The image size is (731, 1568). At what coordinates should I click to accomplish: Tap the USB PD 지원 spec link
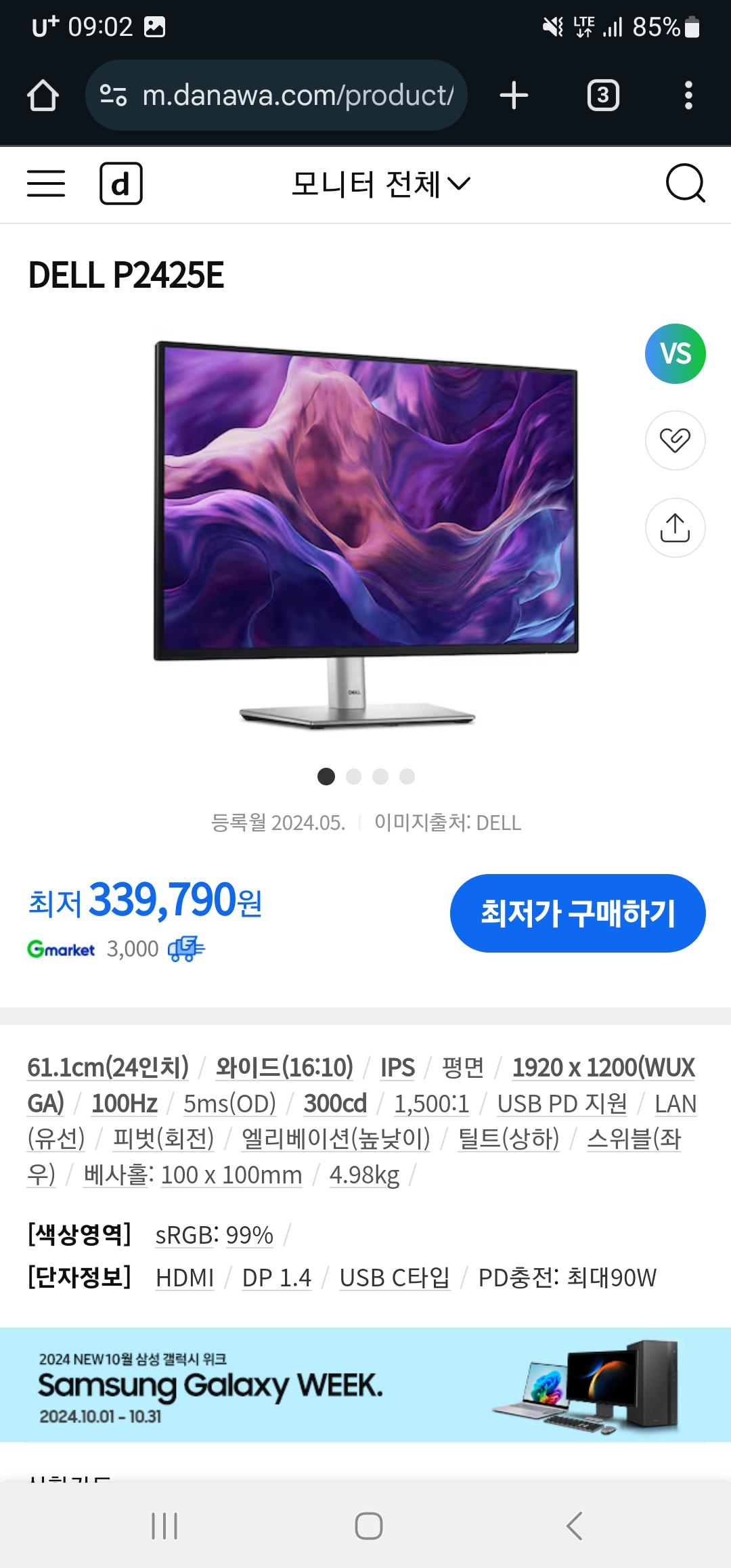[x=562, y=1104]
